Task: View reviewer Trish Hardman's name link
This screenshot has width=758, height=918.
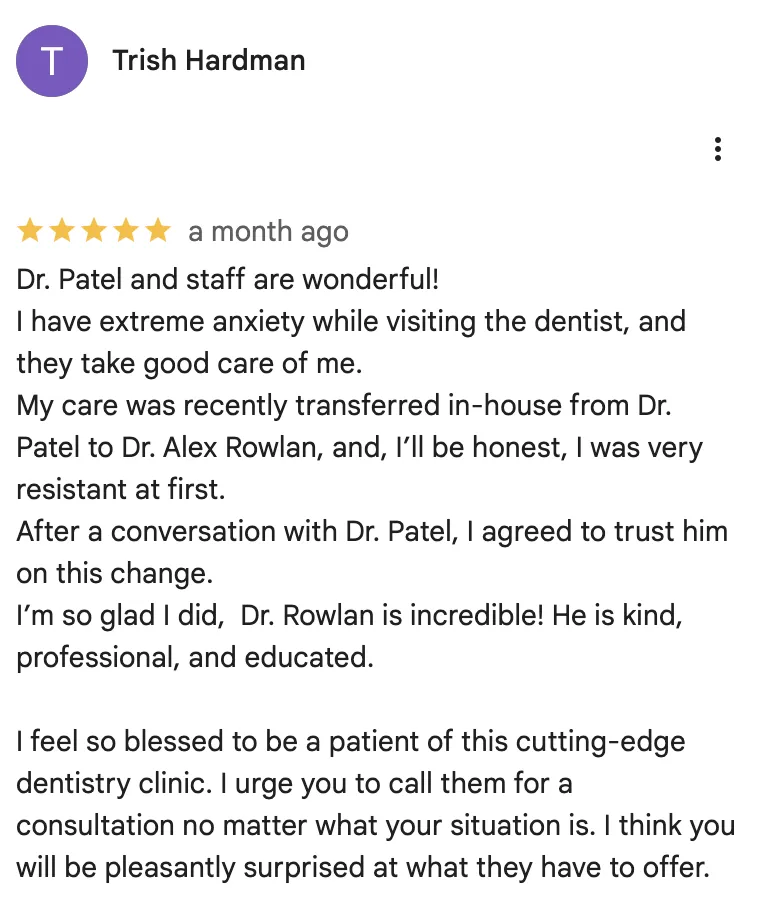Action: pyautogui.click(x=208, y=61)
